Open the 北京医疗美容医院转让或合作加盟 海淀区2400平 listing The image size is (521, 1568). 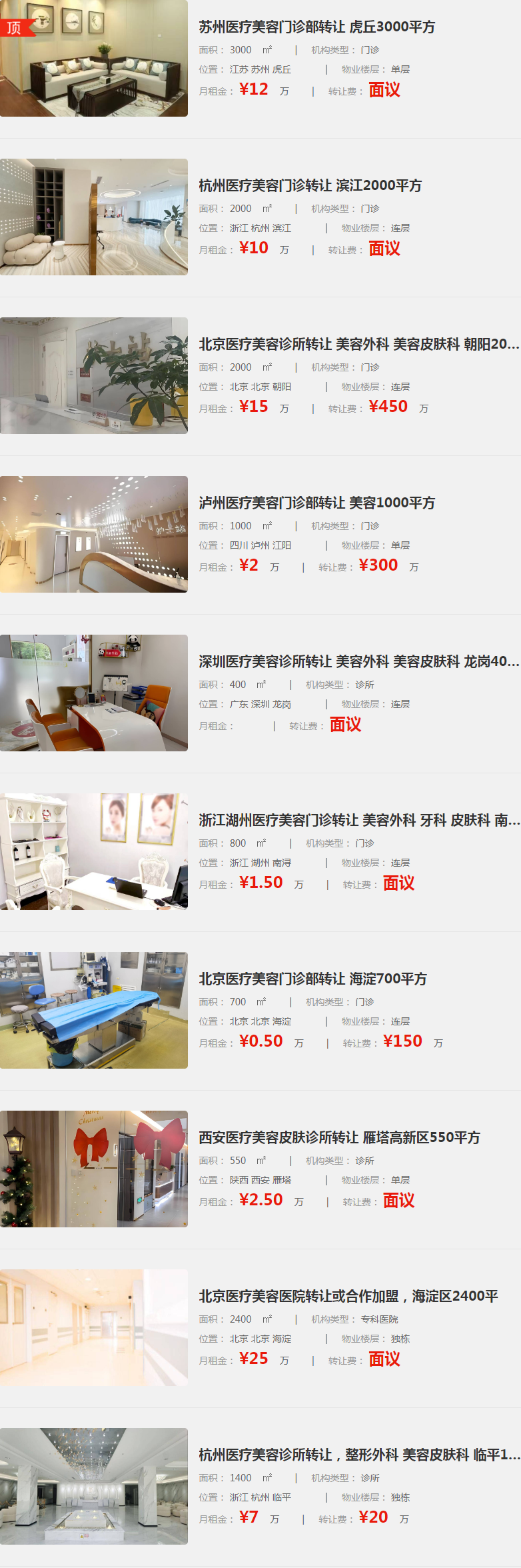[348, 1297]
